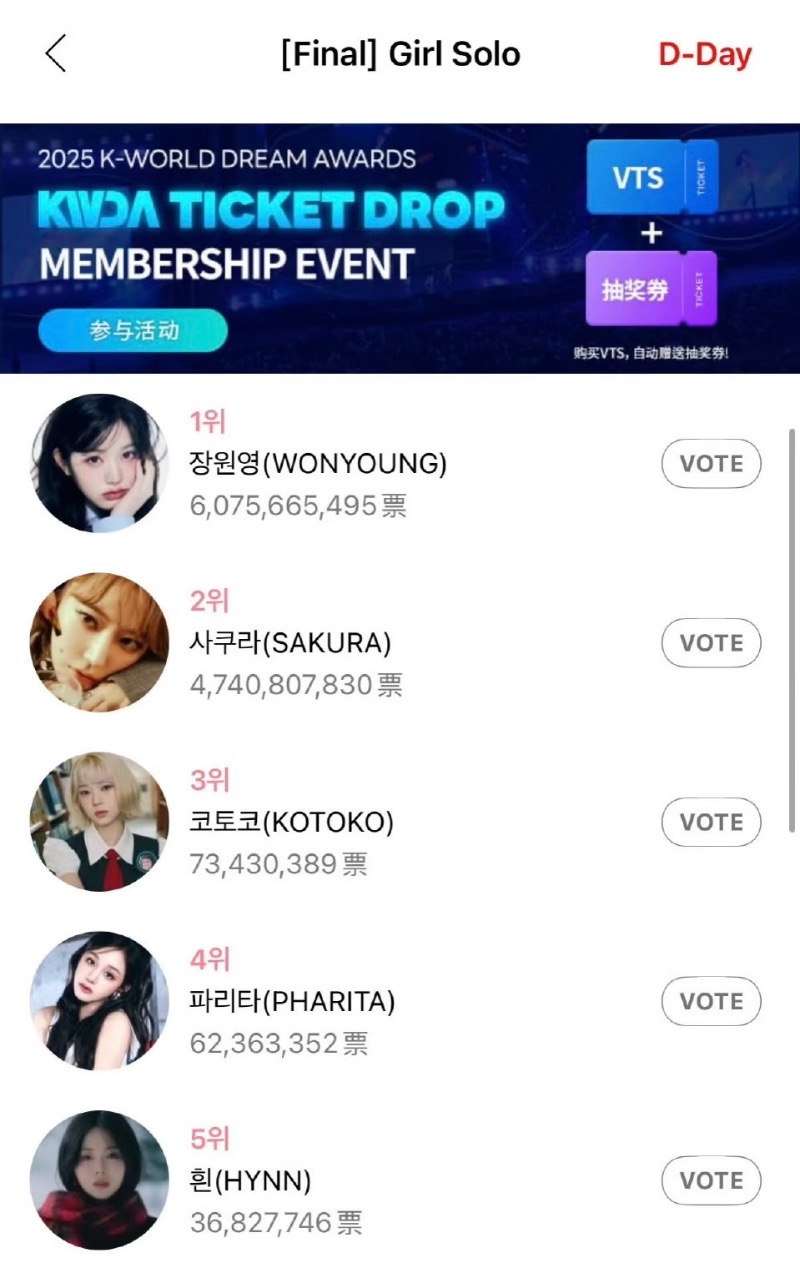Vote for SAKURA
This screenshot has height=1263, width=800.
711,643
